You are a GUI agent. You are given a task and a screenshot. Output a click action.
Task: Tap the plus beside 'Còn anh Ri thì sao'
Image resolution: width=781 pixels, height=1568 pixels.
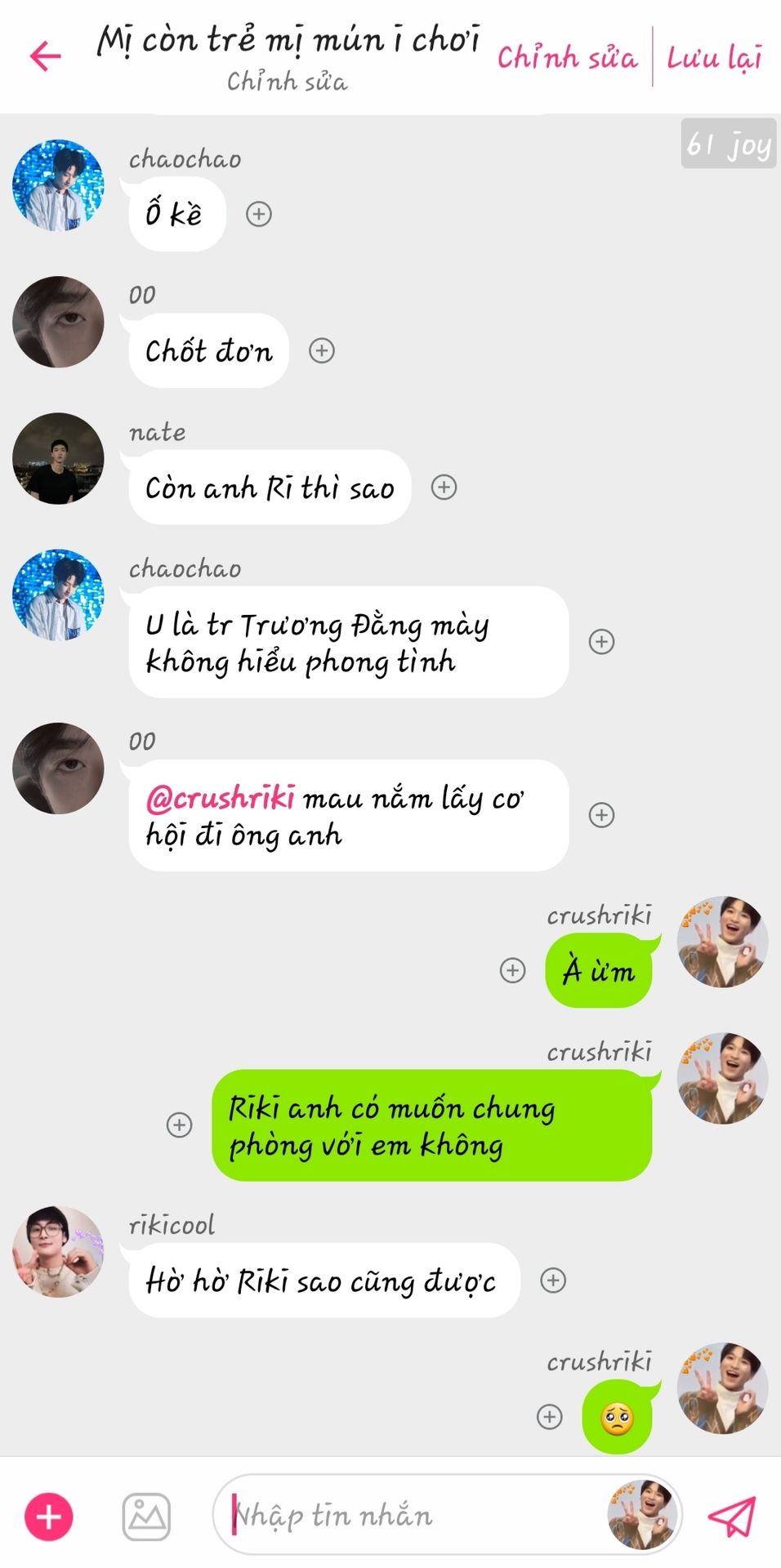click(444, 488)
